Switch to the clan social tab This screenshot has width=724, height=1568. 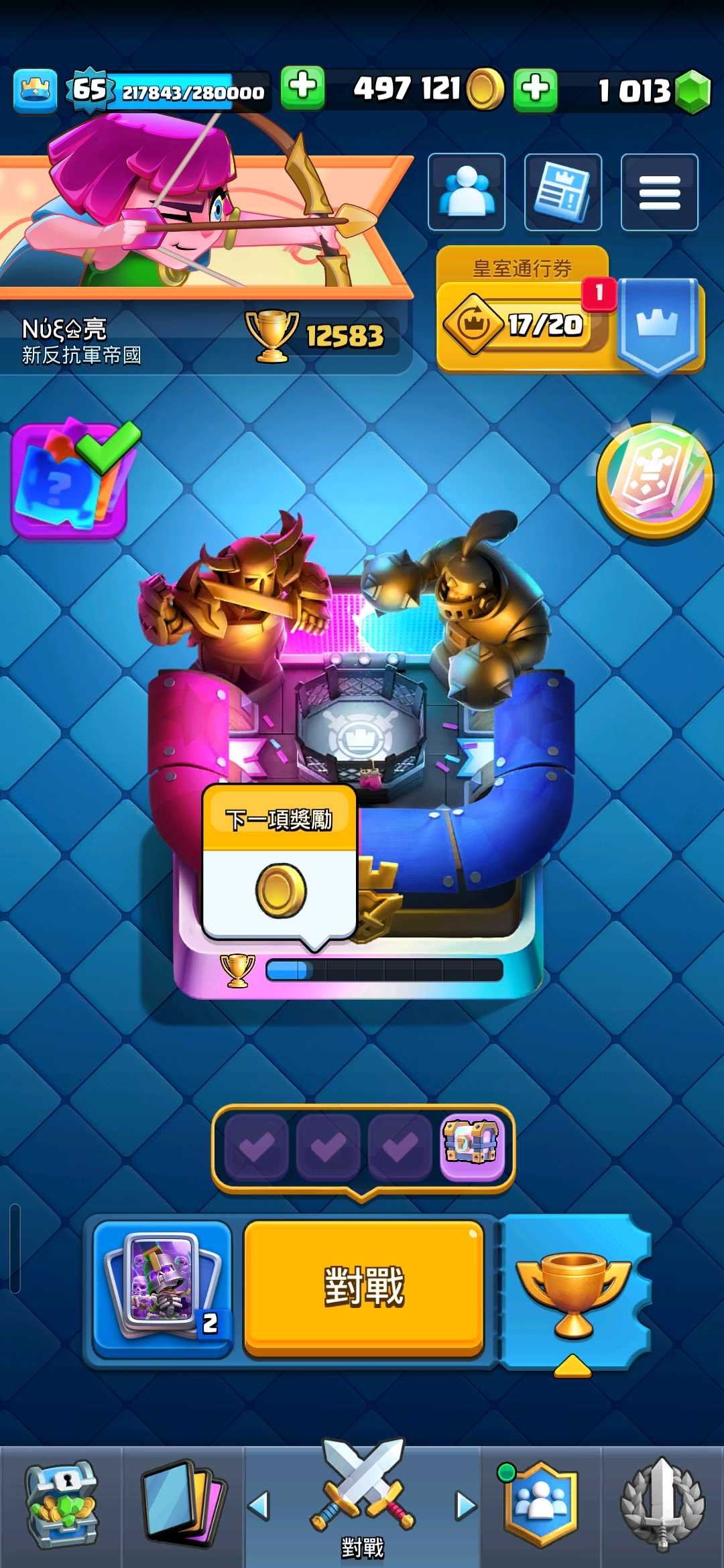[540, 1505]
